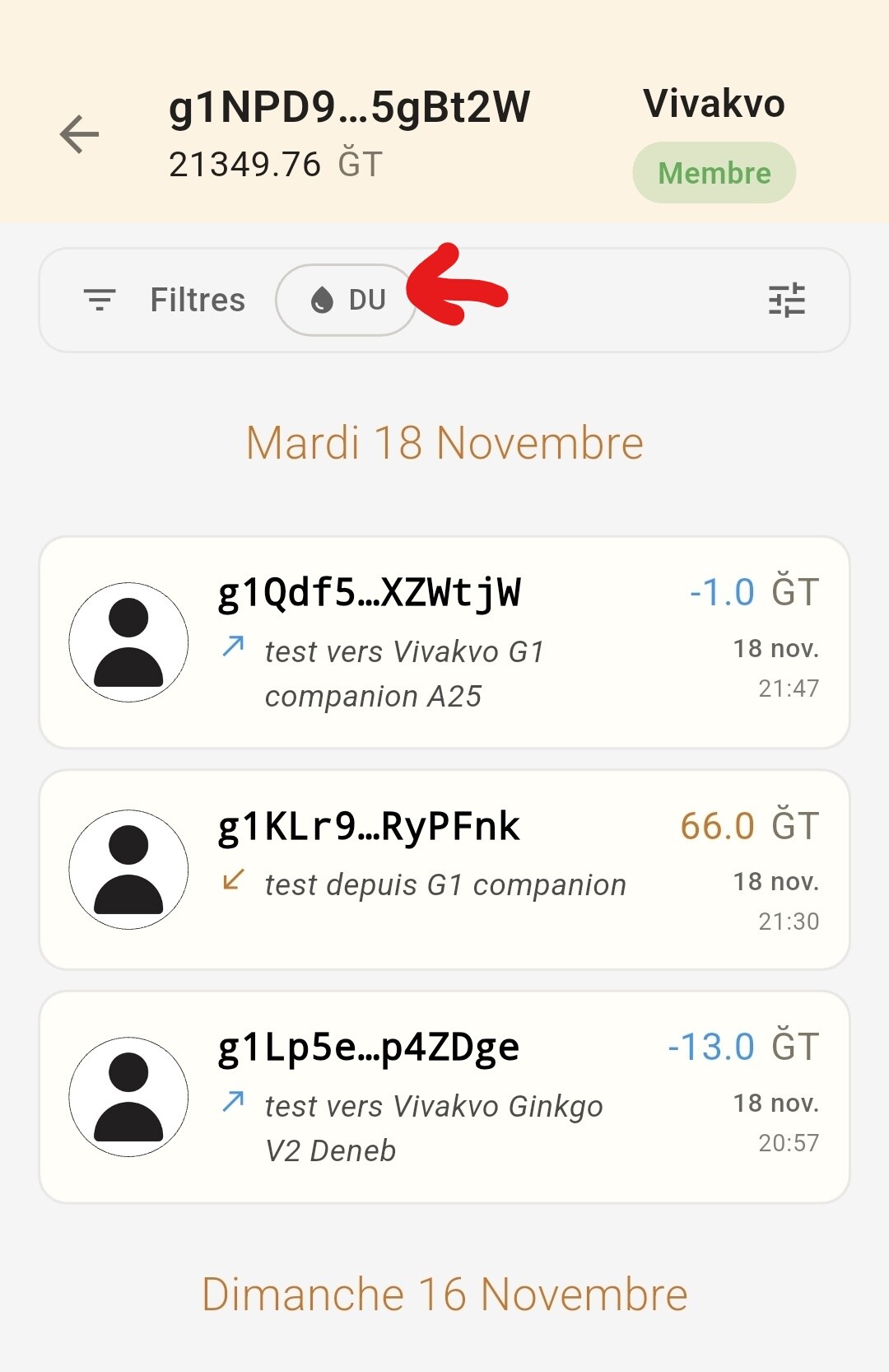Toggle the DU filter chip
Image resolution: width=889 pixels, height=1372 pixels.
point(347,300)
